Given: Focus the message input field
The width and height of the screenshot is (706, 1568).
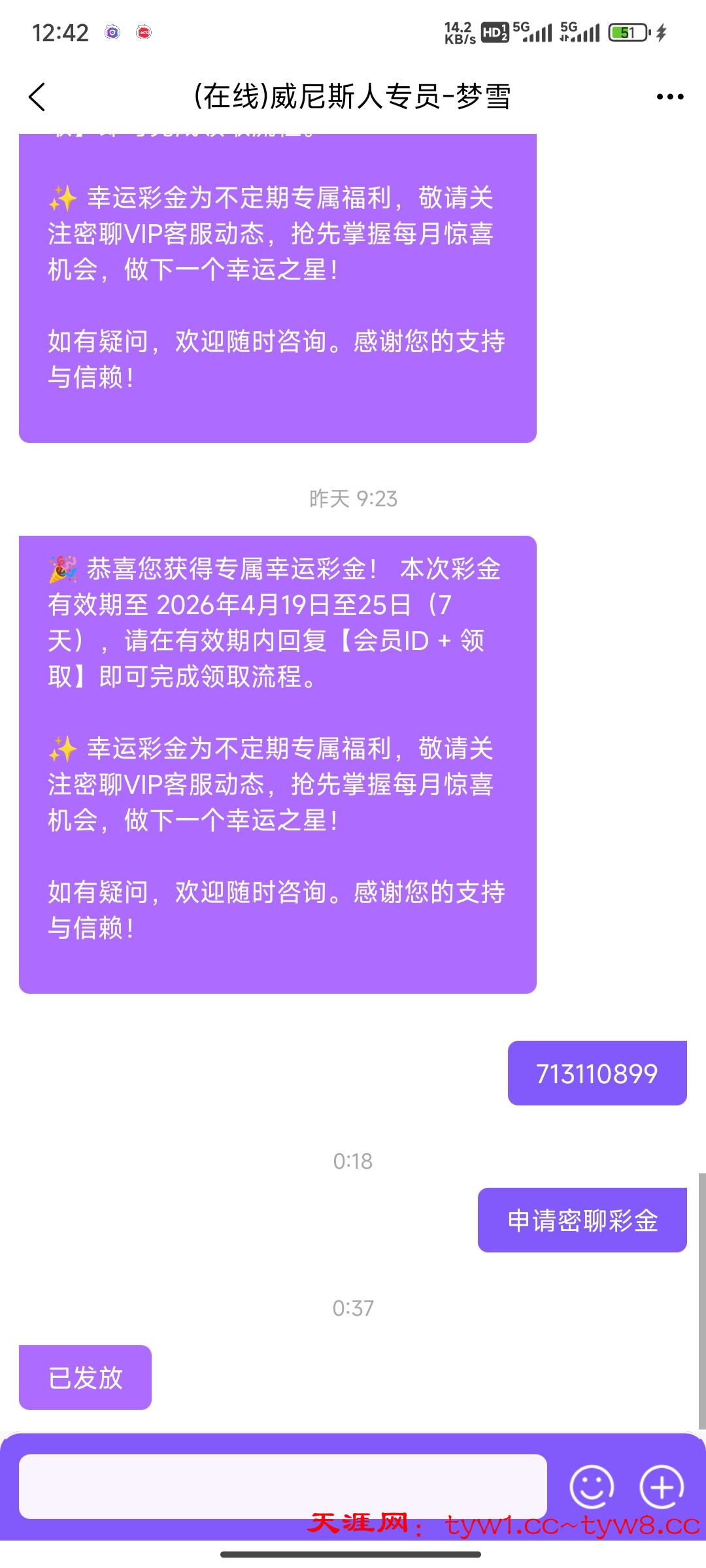Looking at the screenshot, I should [x=282, y=1486].
